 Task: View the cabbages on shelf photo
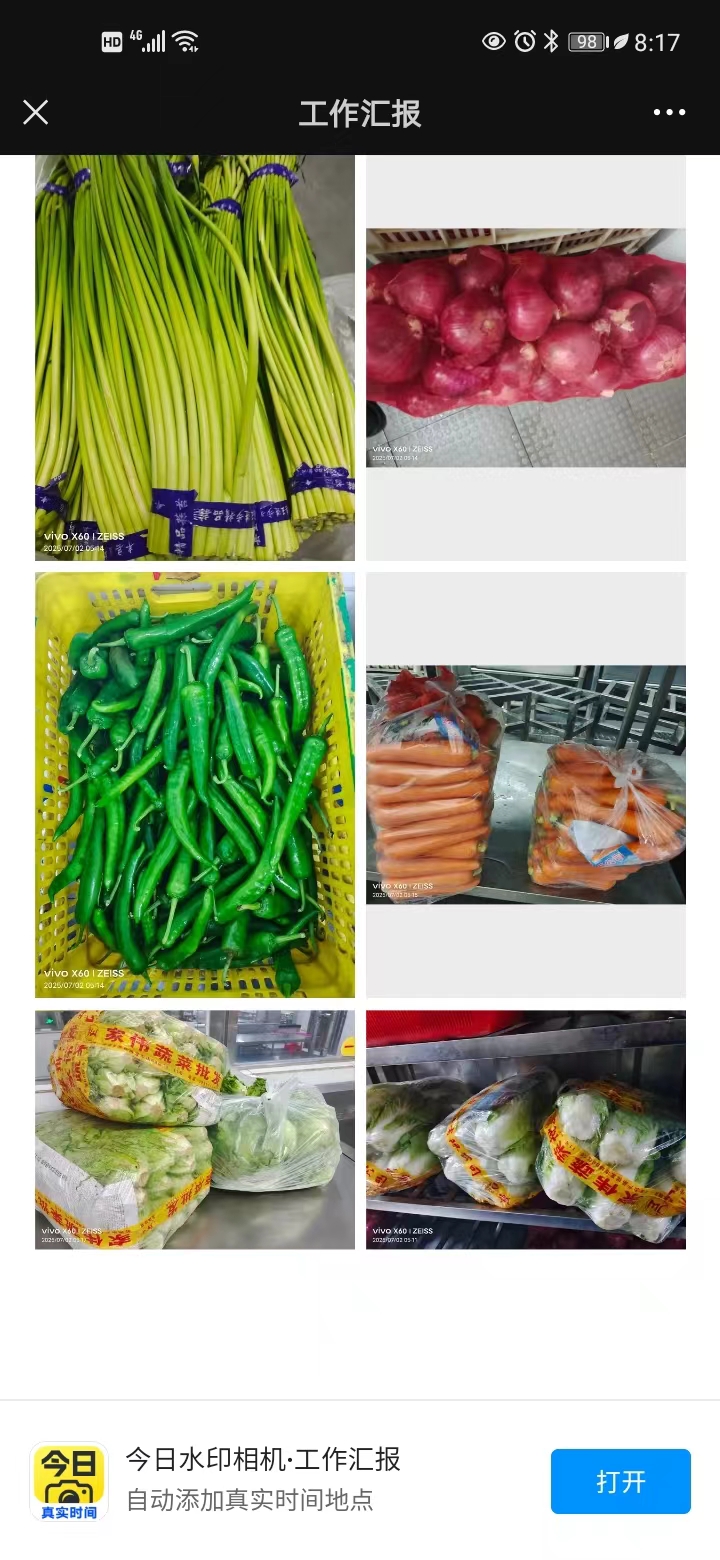pos(526,1129)
